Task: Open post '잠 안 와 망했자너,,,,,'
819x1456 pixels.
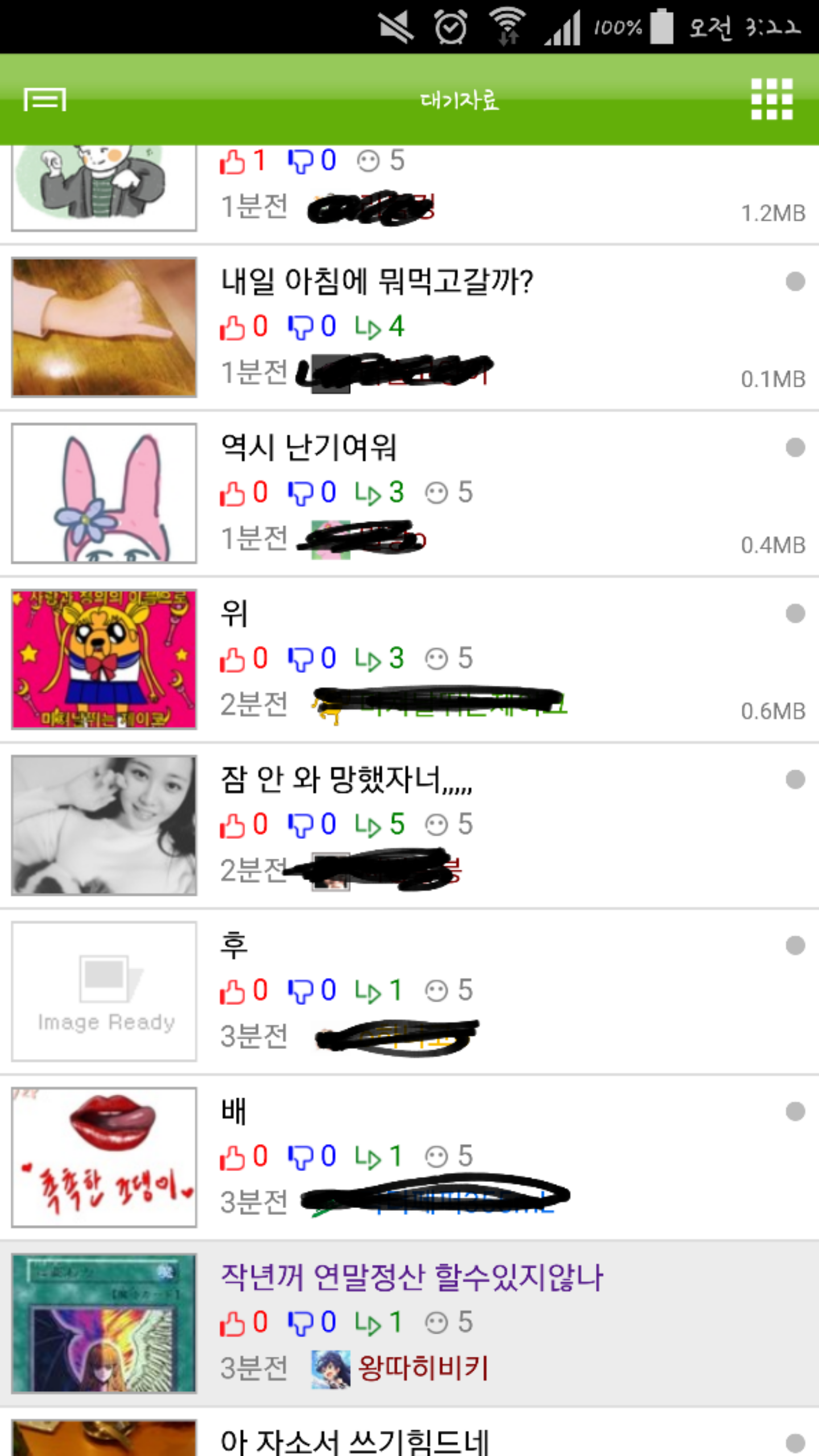Action: pyautogui.click(x=346, y=780)
